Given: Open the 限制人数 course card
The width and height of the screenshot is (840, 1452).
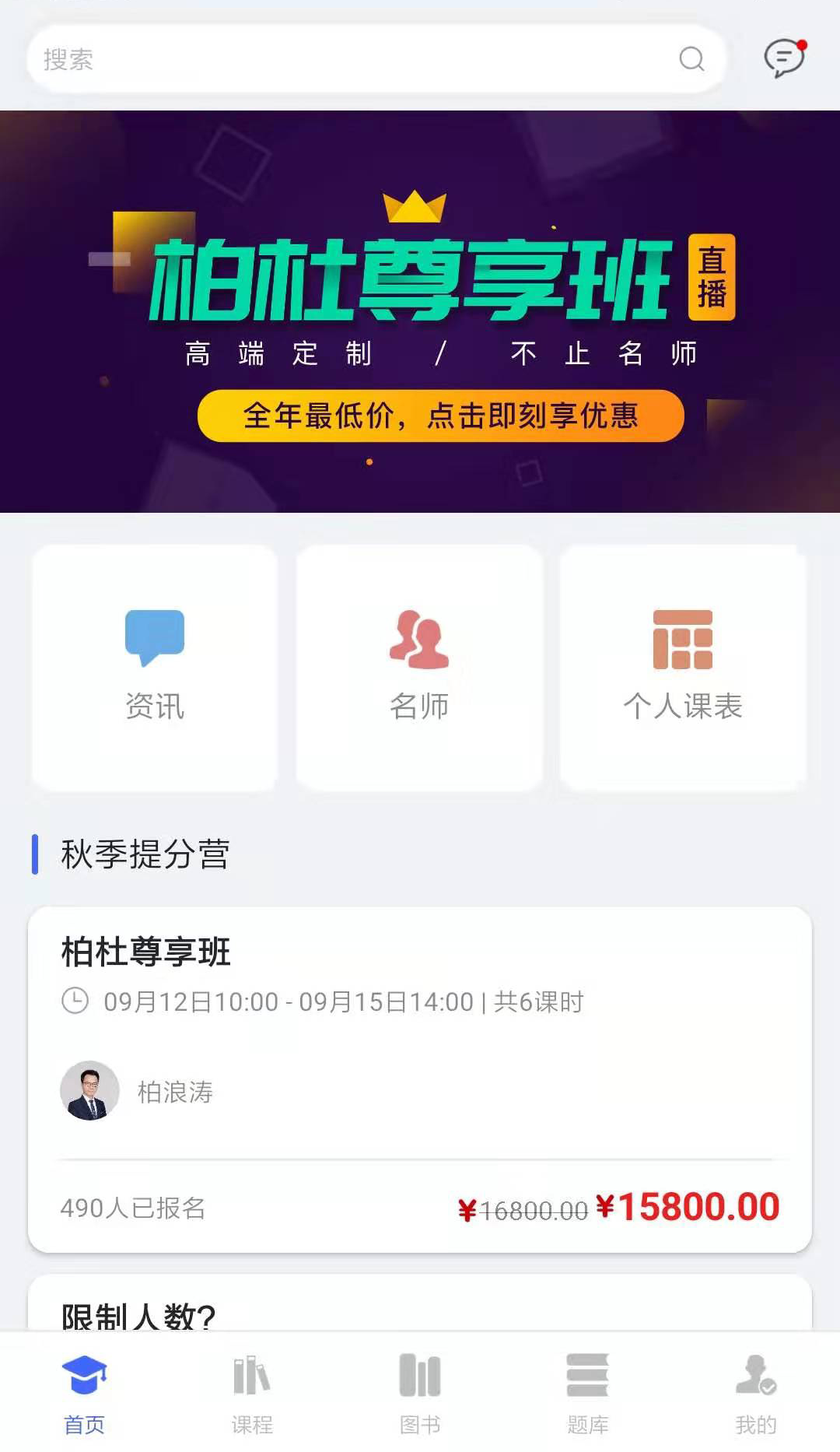Looking at the screenshot, I should click(420, 1315).
